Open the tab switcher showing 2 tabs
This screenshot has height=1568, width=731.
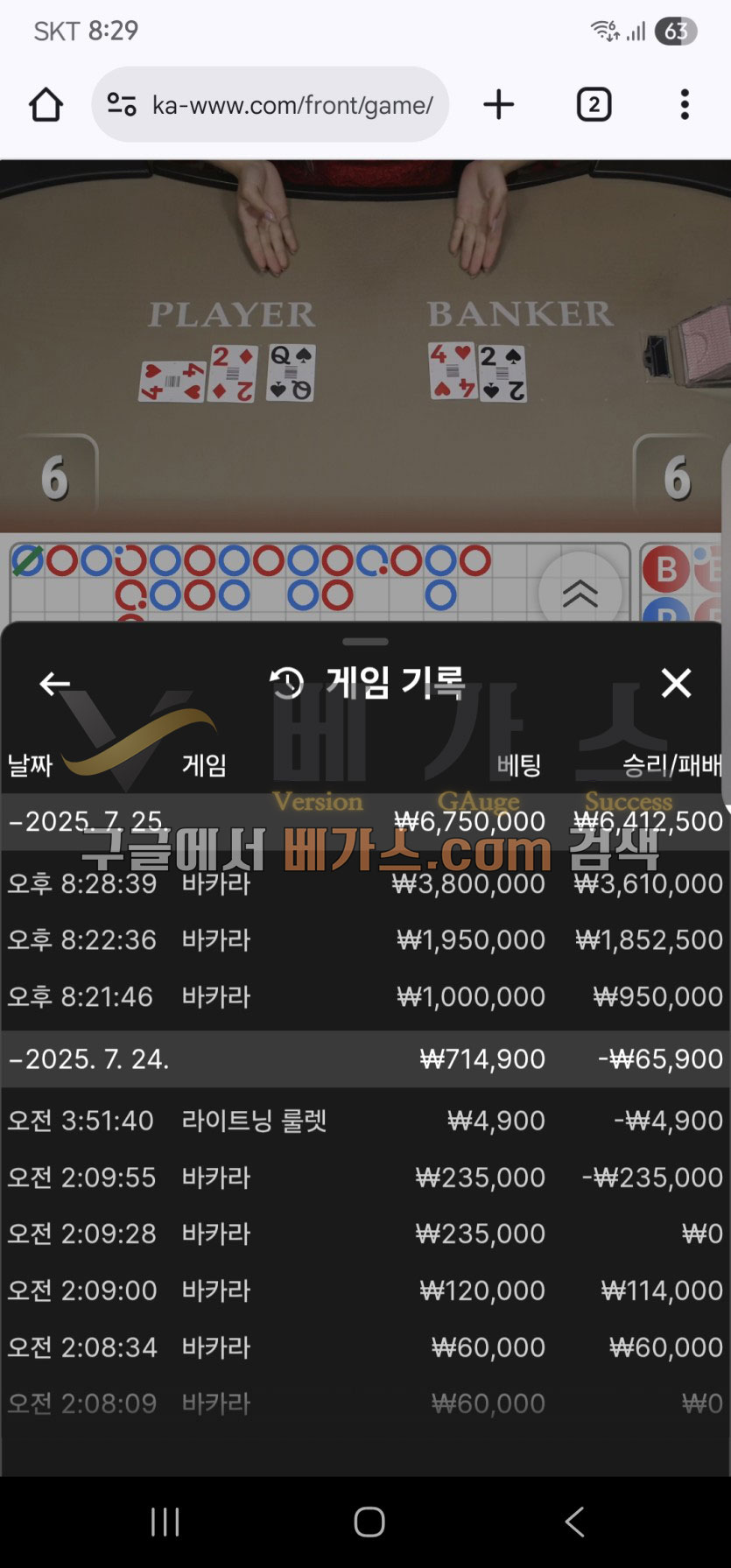click(594, 105)
